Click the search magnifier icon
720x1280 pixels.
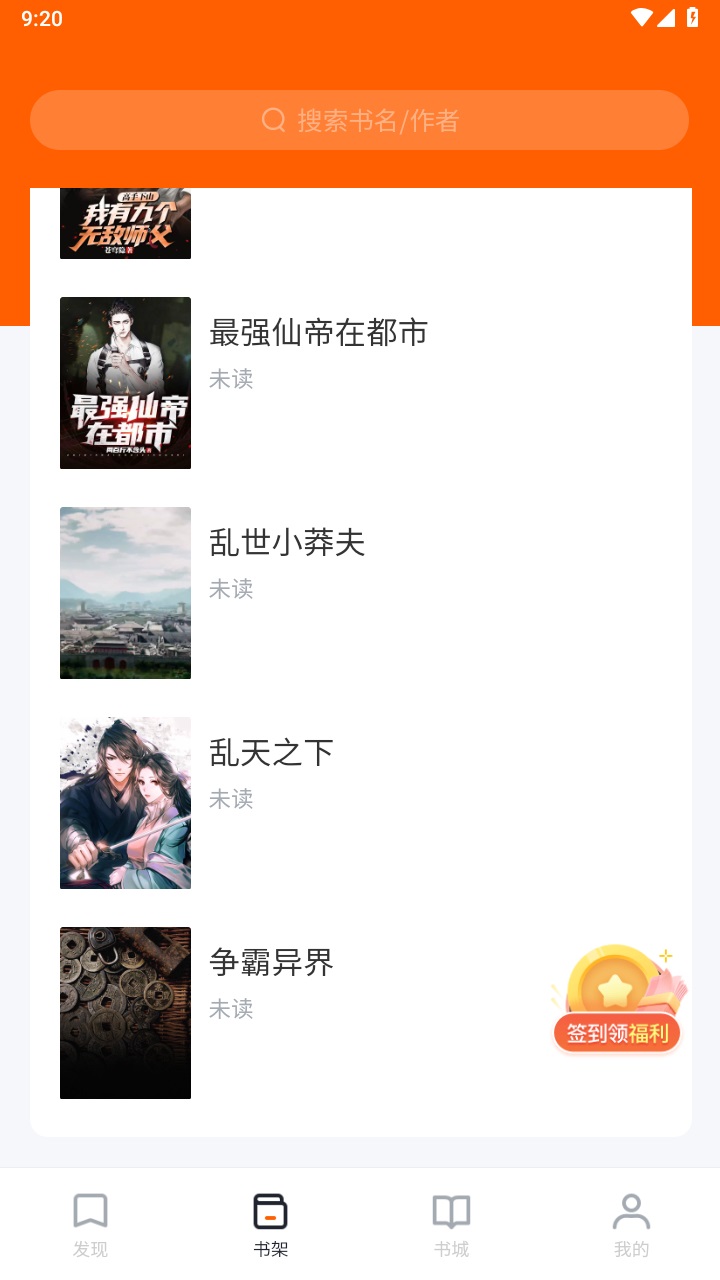click(272, 119)
